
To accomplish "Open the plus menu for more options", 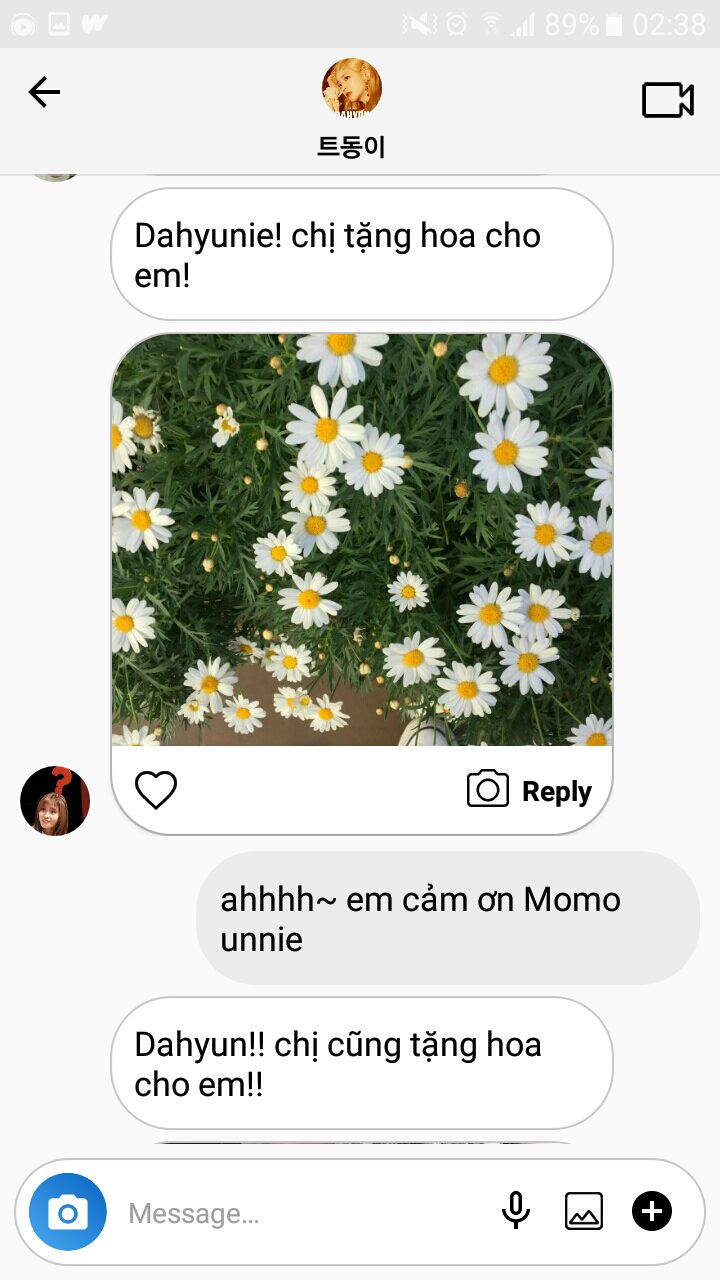I will tap(652, 1212).
